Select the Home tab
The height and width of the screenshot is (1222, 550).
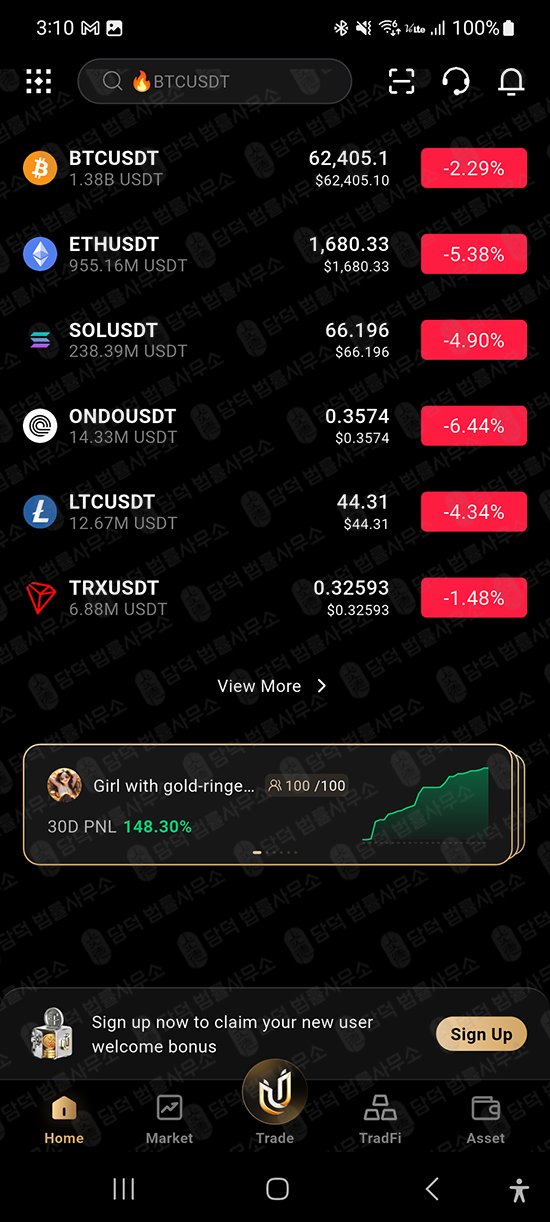(x=64, y=1119)
